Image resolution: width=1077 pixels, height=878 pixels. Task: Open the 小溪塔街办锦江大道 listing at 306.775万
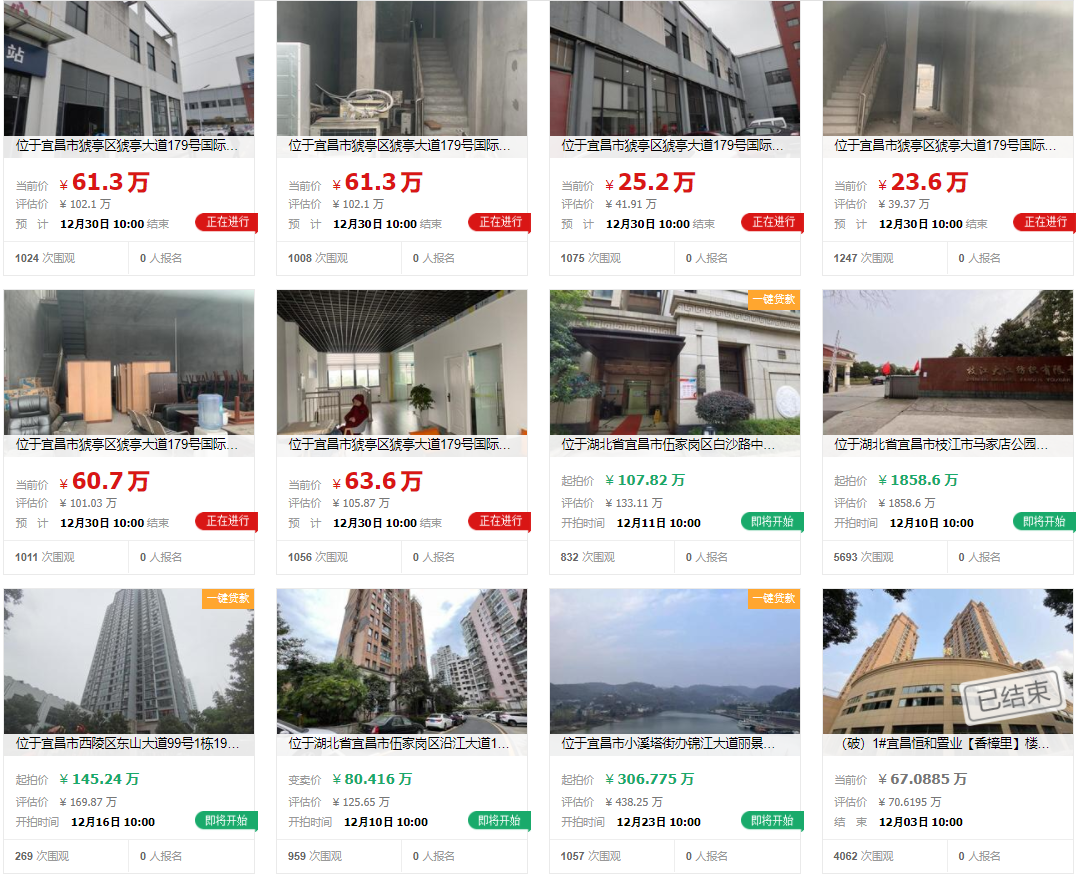click(674, 744)
